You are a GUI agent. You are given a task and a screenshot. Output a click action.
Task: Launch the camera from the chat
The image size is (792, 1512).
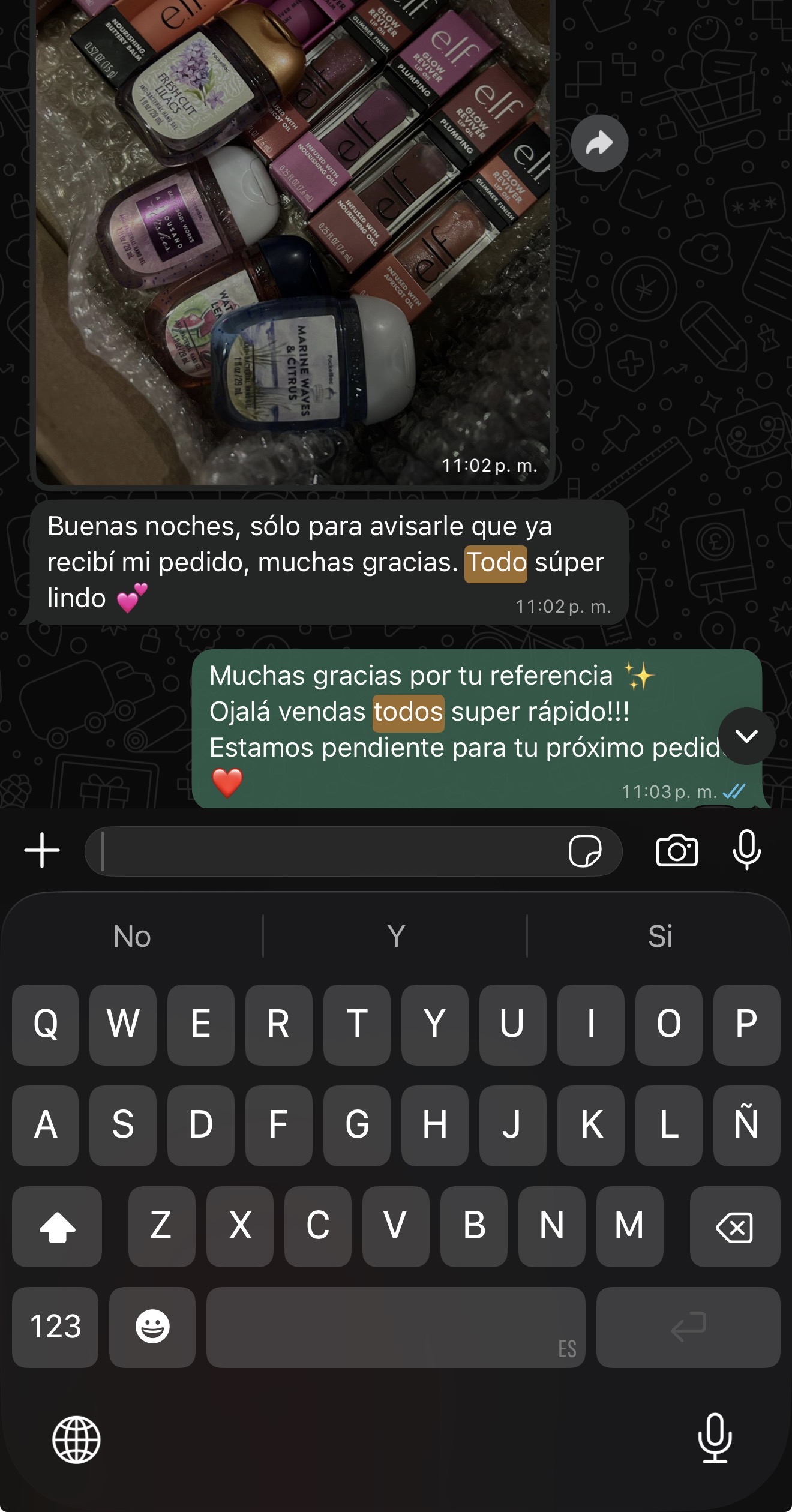677,850
